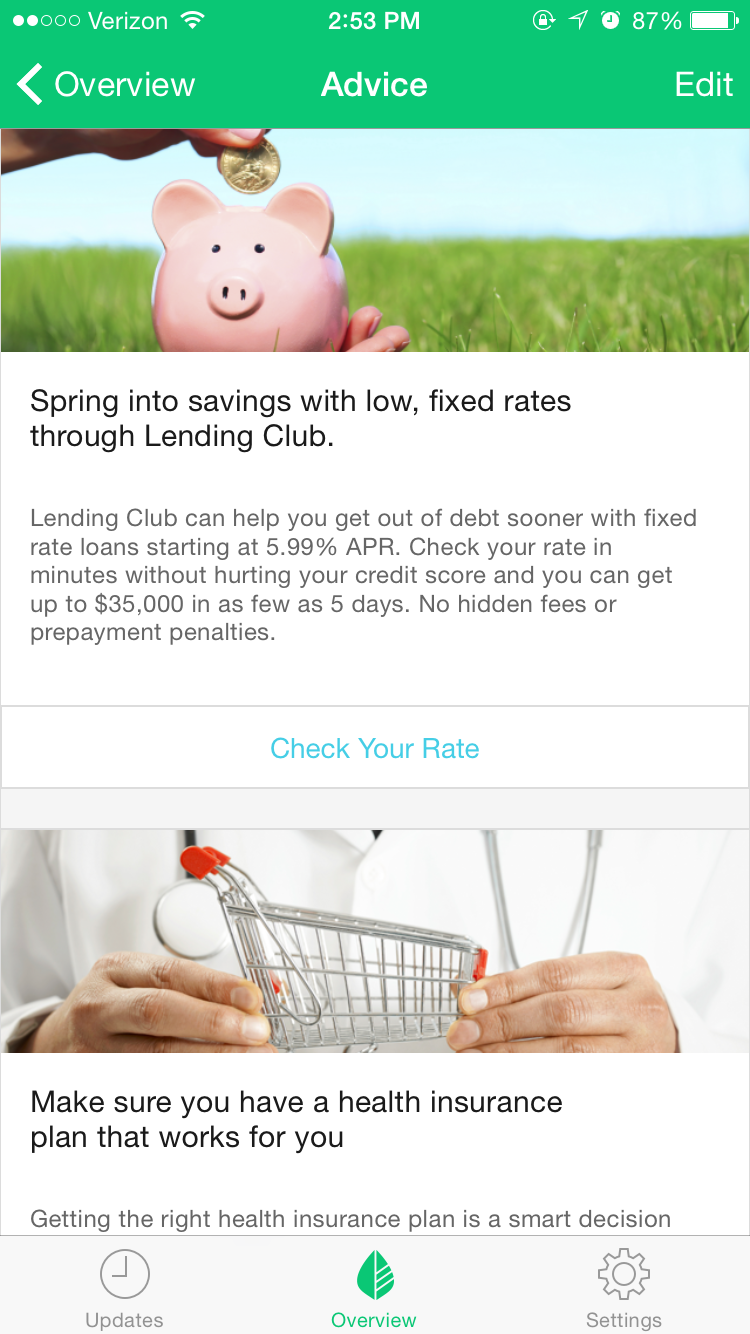Switch to the Updates tab
Screen dimensions: 750x1334
(124, 1288)
